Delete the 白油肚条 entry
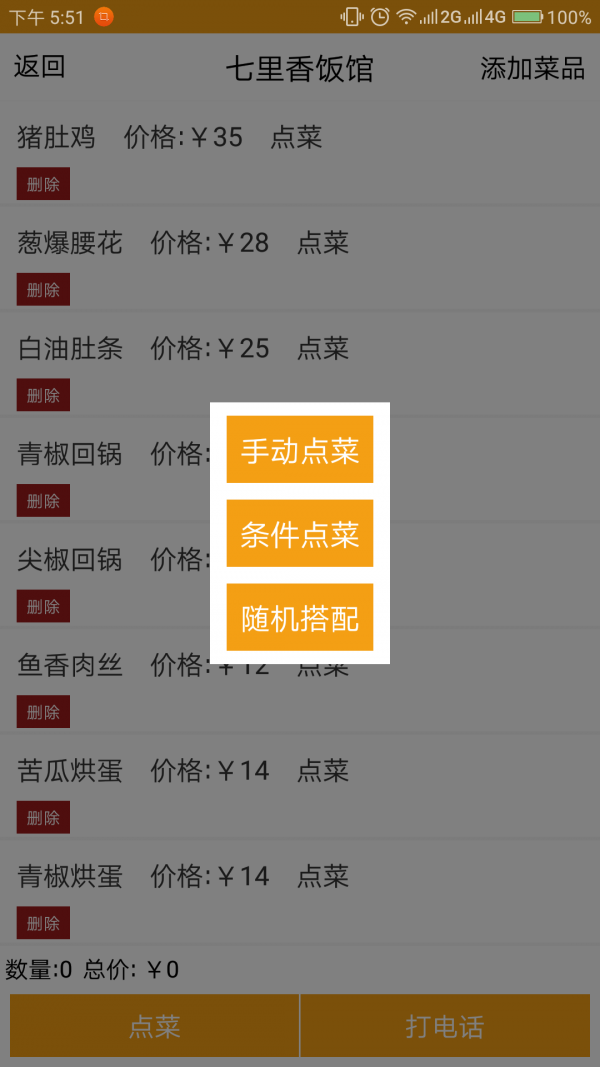Image resolution: width=600 pixels, height=1067 pixels. [43, 395]
